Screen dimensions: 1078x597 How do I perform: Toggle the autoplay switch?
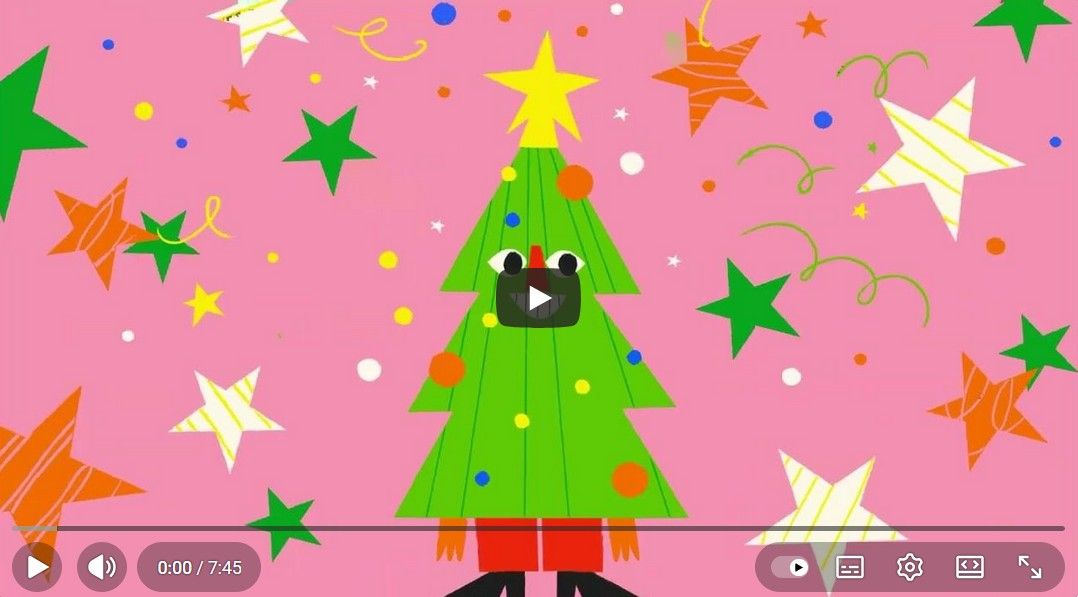(x=790, y=567)
